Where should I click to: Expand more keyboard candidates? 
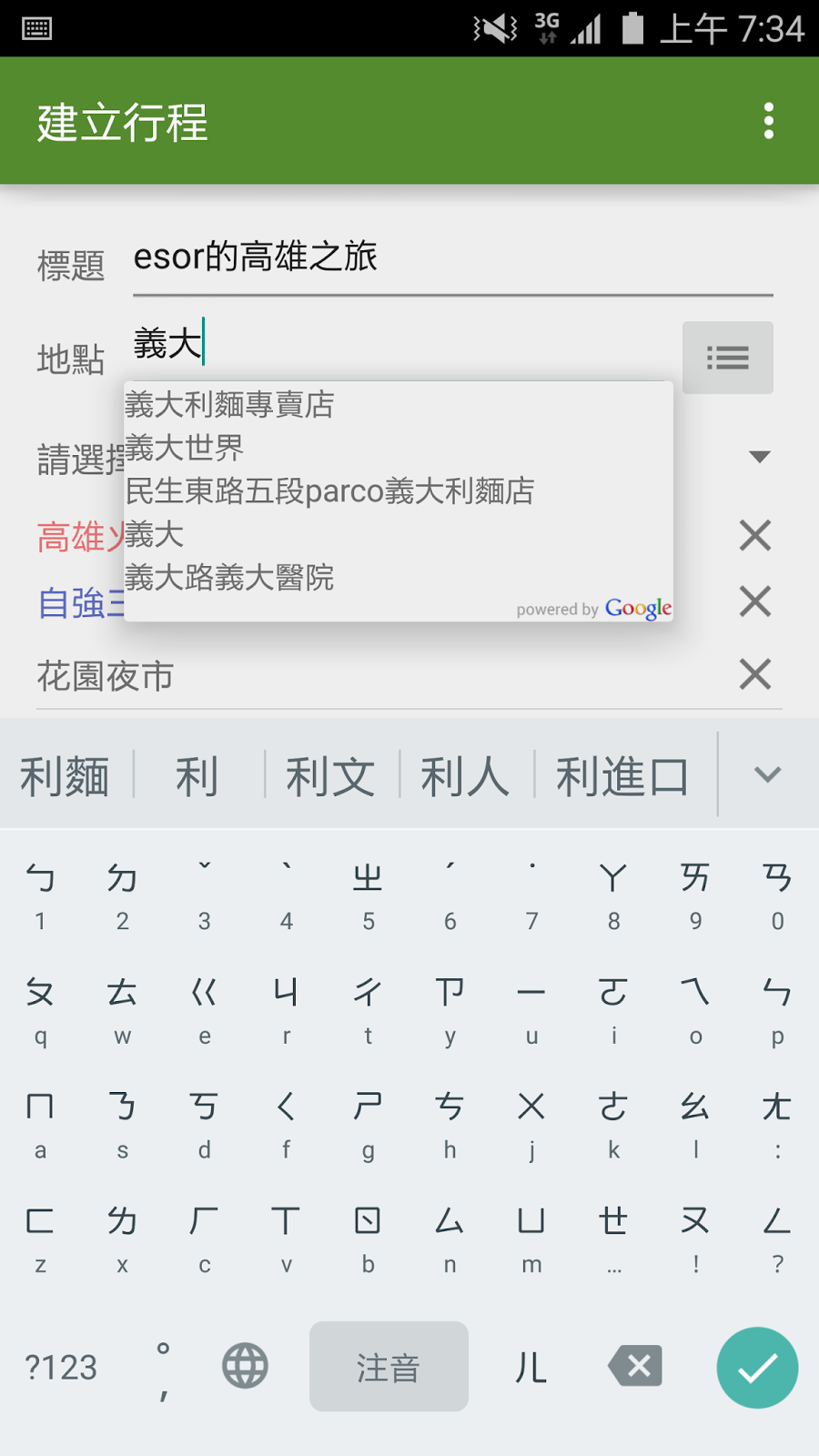(767, 775)
